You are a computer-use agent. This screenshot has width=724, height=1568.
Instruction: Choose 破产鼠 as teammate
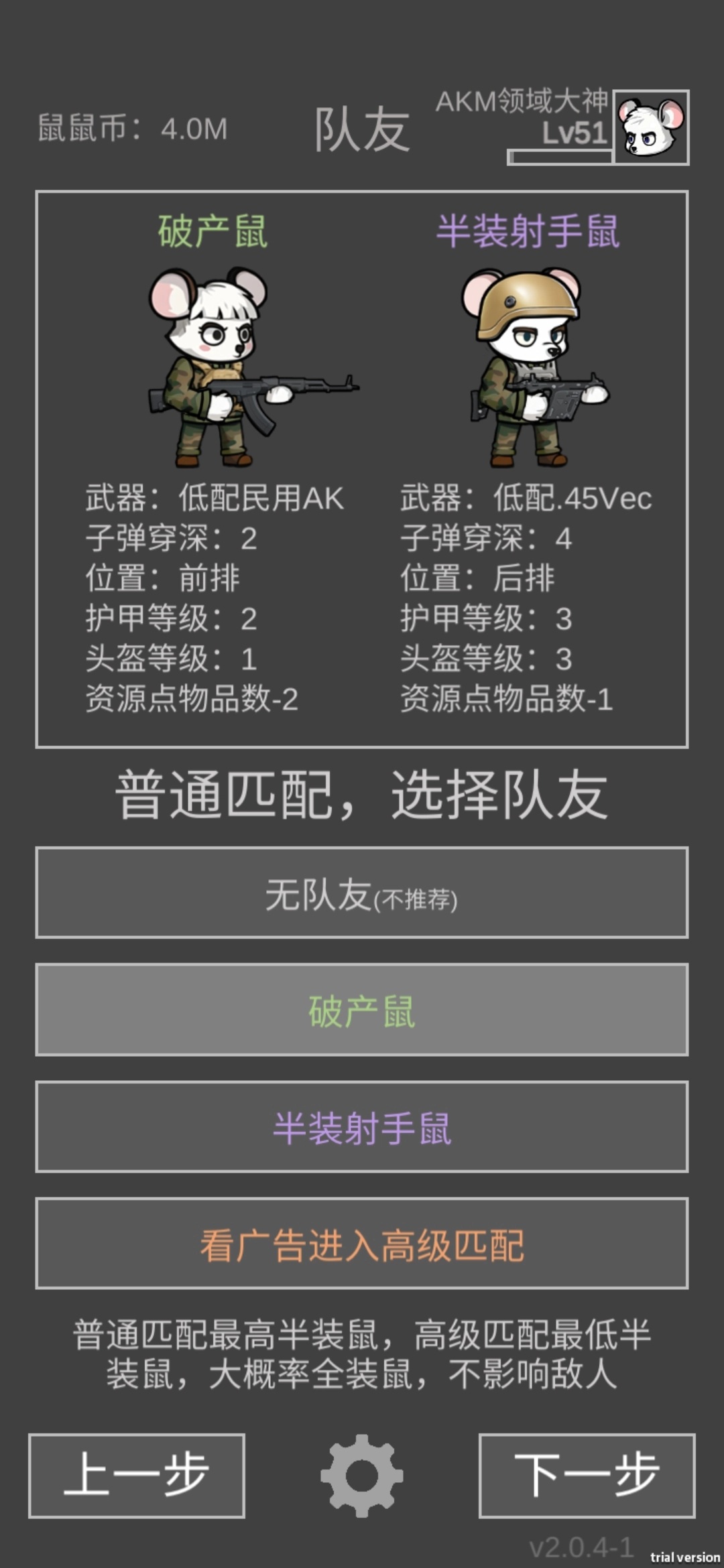click(362, 1010)
